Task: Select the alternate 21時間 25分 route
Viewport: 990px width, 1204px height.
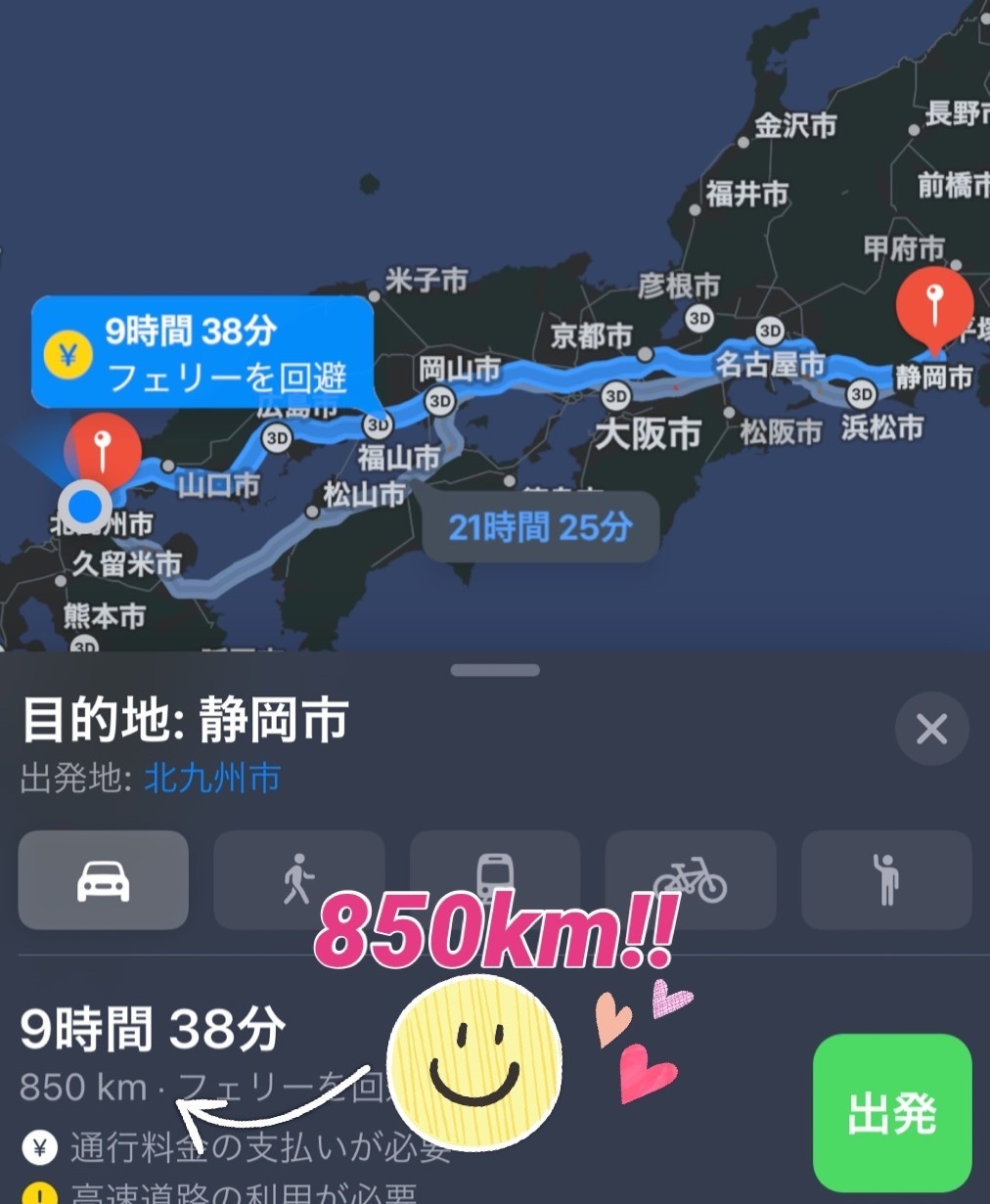Action: pyautogui.click(x=540, y=527)
